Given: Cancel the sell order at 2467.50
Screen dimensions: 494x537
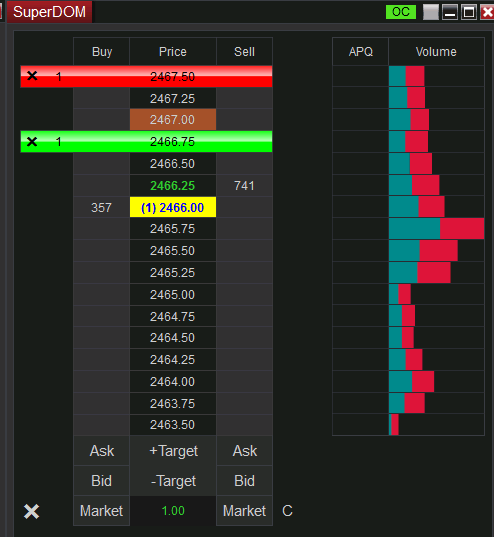Looking at the screenshot, I should [32, 76].
